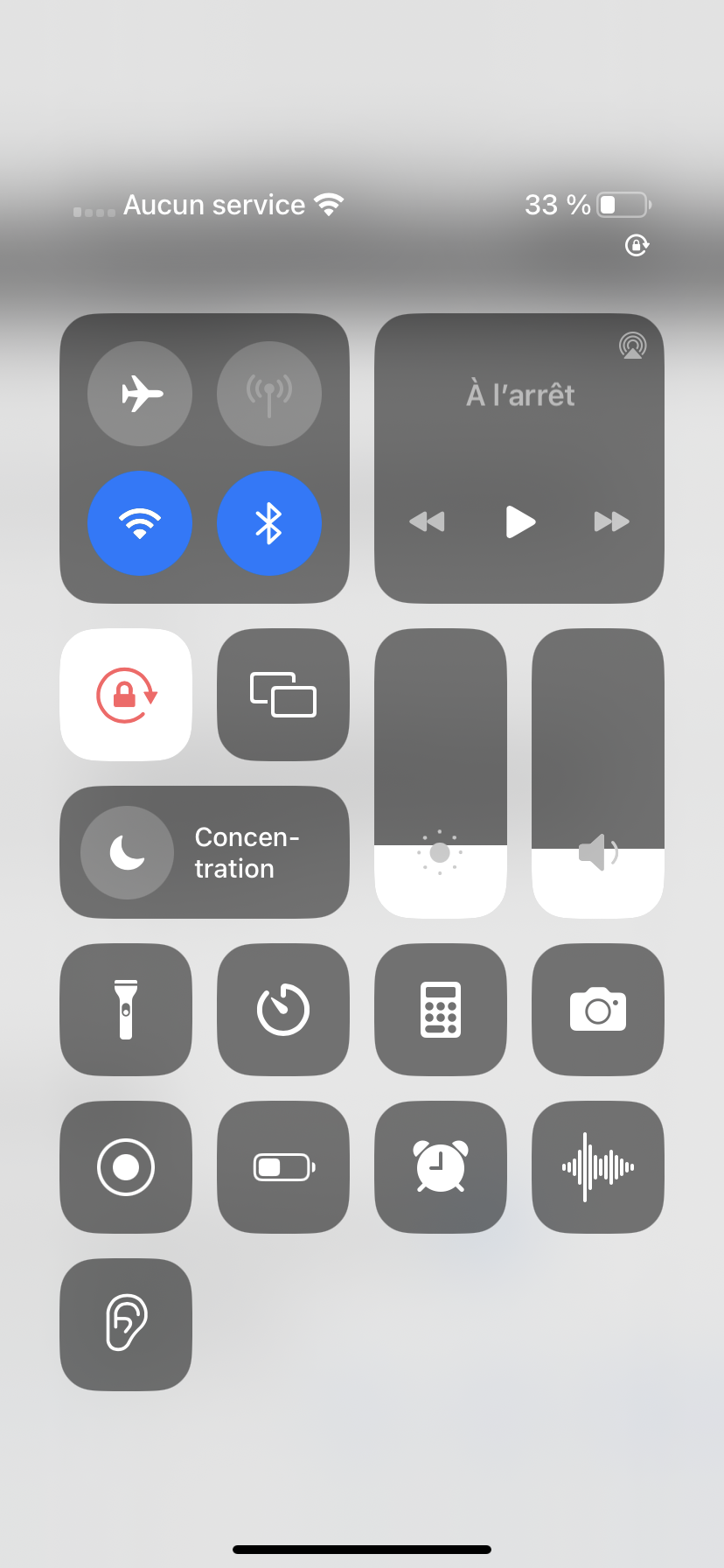The height and width of the screenshot is (1568, 724).
Task: Play the paused media
Action: [520, 521]
